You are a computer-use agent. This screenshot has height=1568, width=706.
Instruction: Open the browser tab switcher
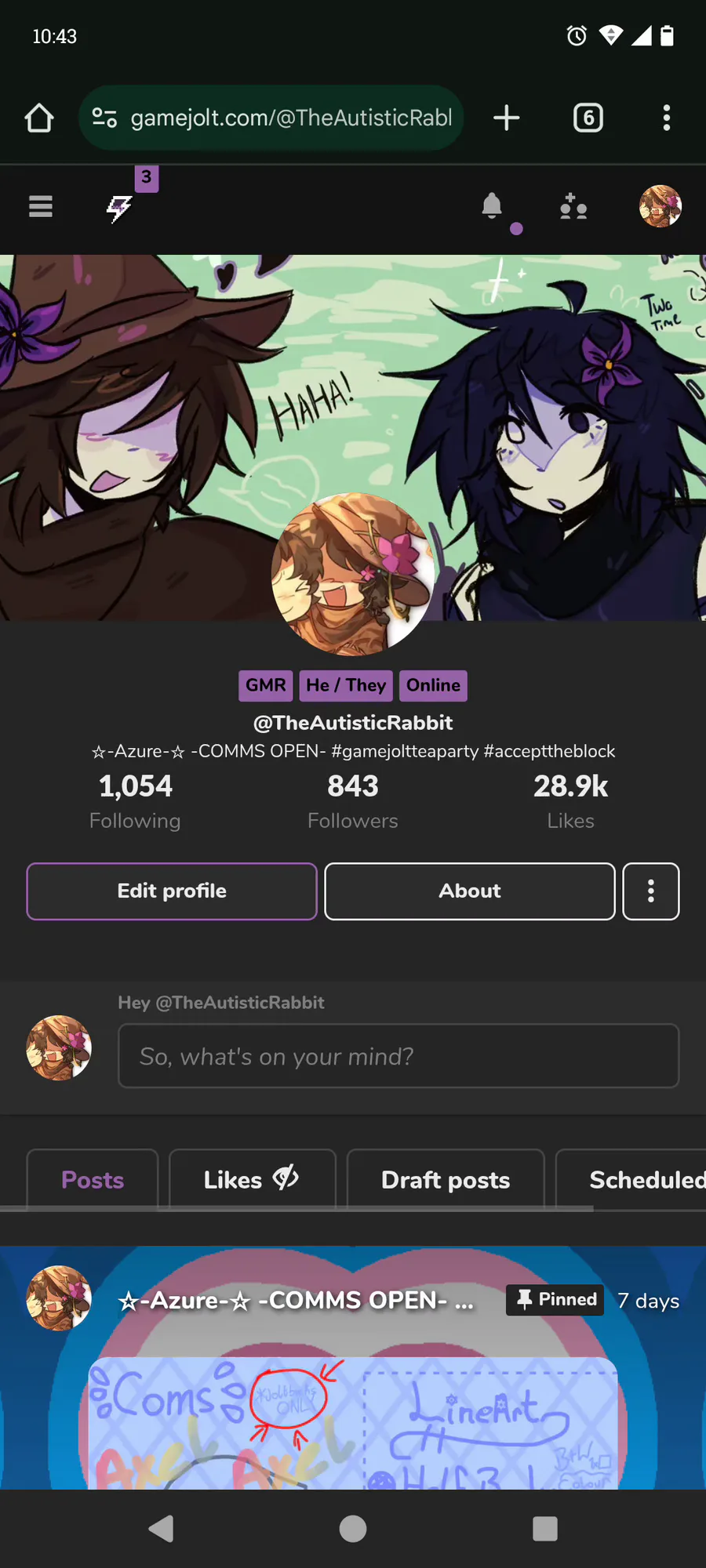point(588,118)
